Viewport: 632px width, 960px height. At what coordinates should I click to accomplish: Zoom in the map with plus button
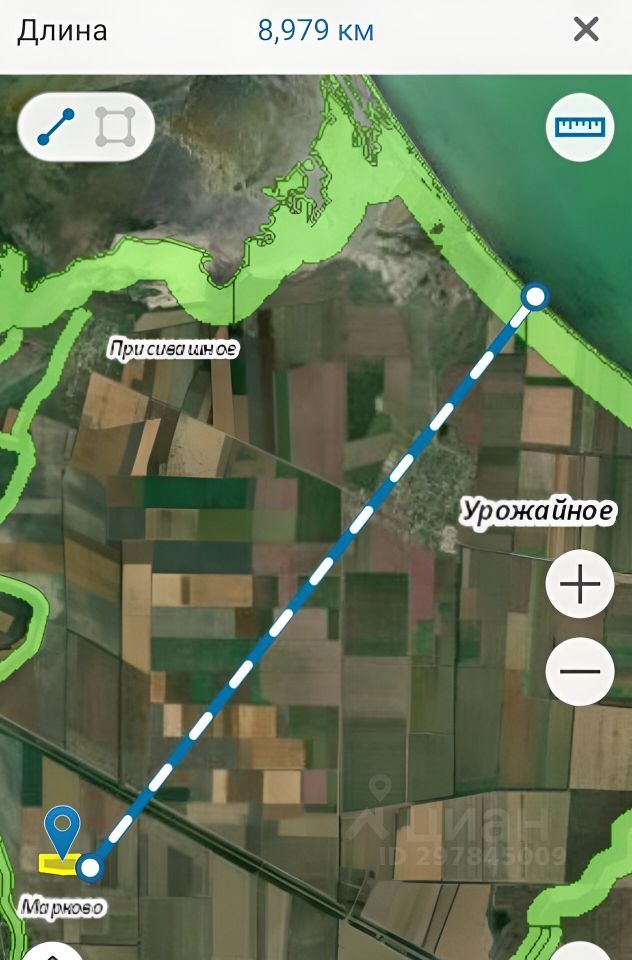tap(580, 585)
